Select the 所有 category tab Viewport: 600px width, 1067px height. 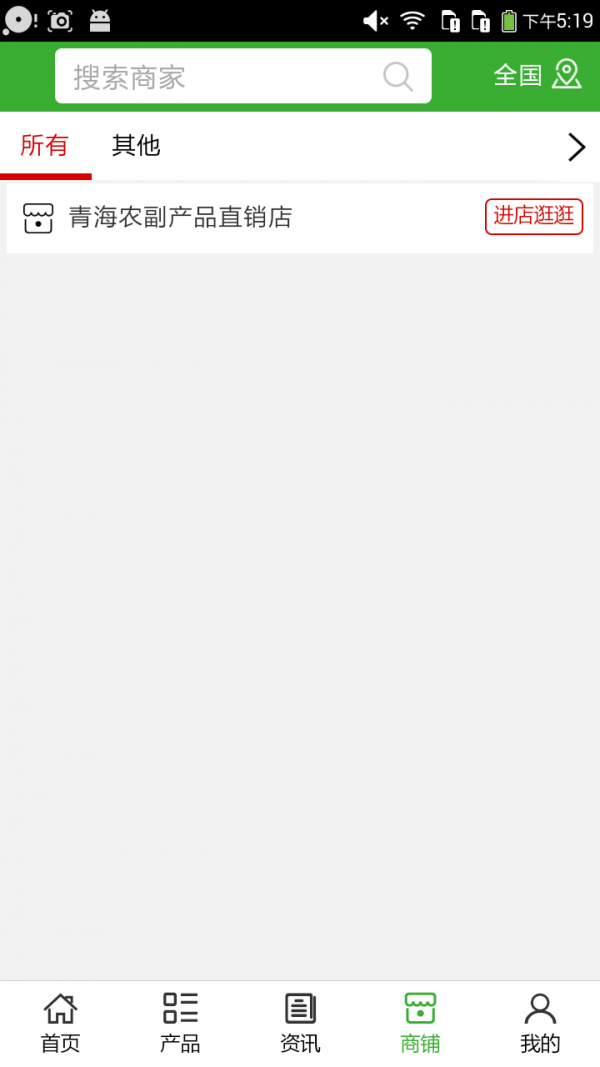45,146
